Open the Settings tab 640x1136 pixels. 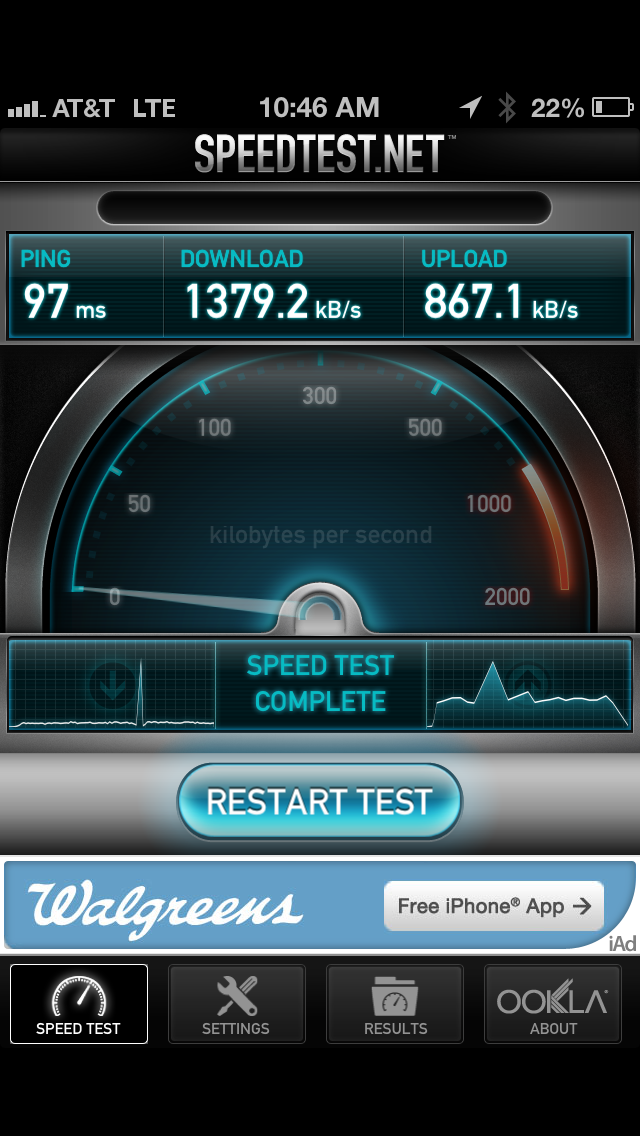pyautogui.click(x=236, y=1004)
